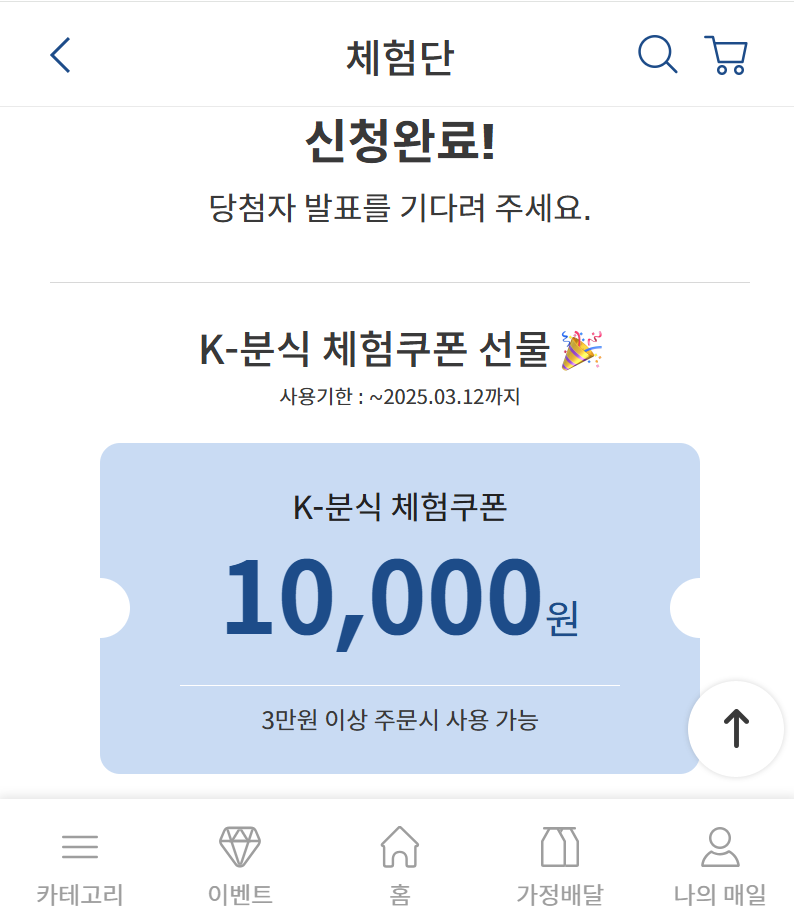Screen dimensions: 794x920
Task: Open the 나의 매일 tab
Action: (x=720, y=866)
